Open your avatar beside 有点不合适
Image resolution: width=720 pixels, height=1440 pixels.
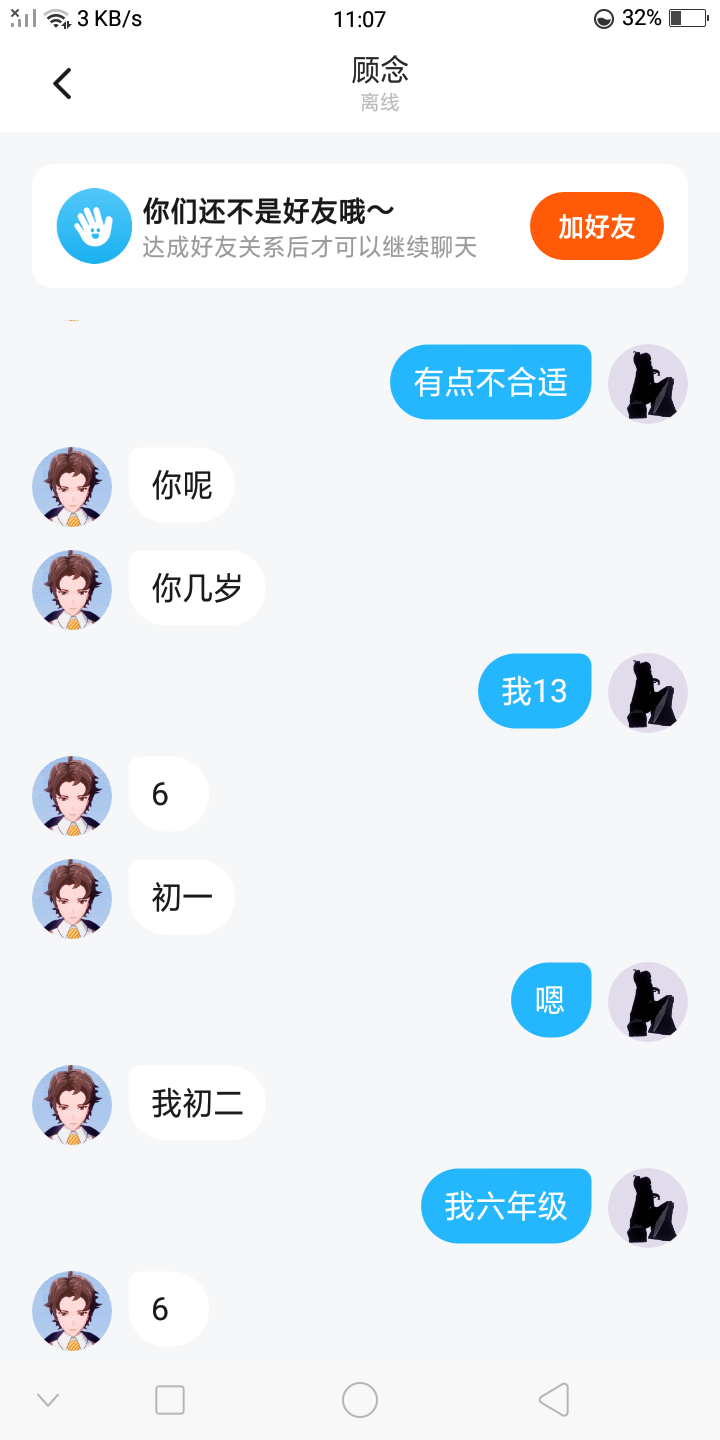[x=648, y=384]
